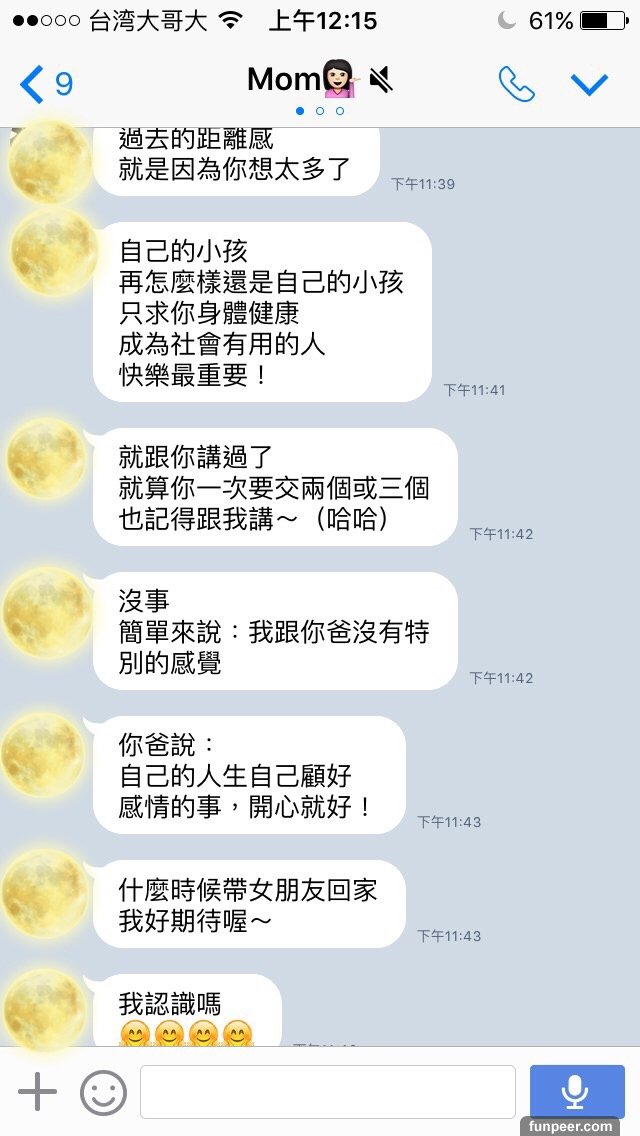This screenshot has width=640, height=1136.
Task: Open Mom's moon avatar beside 沒事 message
Action: coord(45,610)
